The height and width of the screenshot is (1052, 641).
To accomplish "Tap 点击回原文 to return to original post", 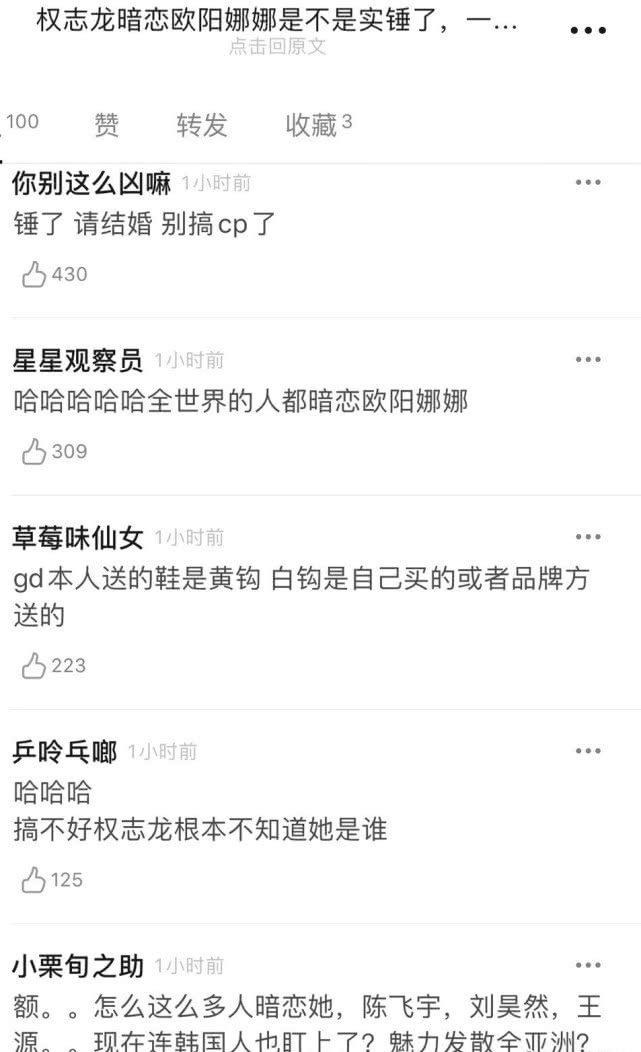I will coord(277,47).
